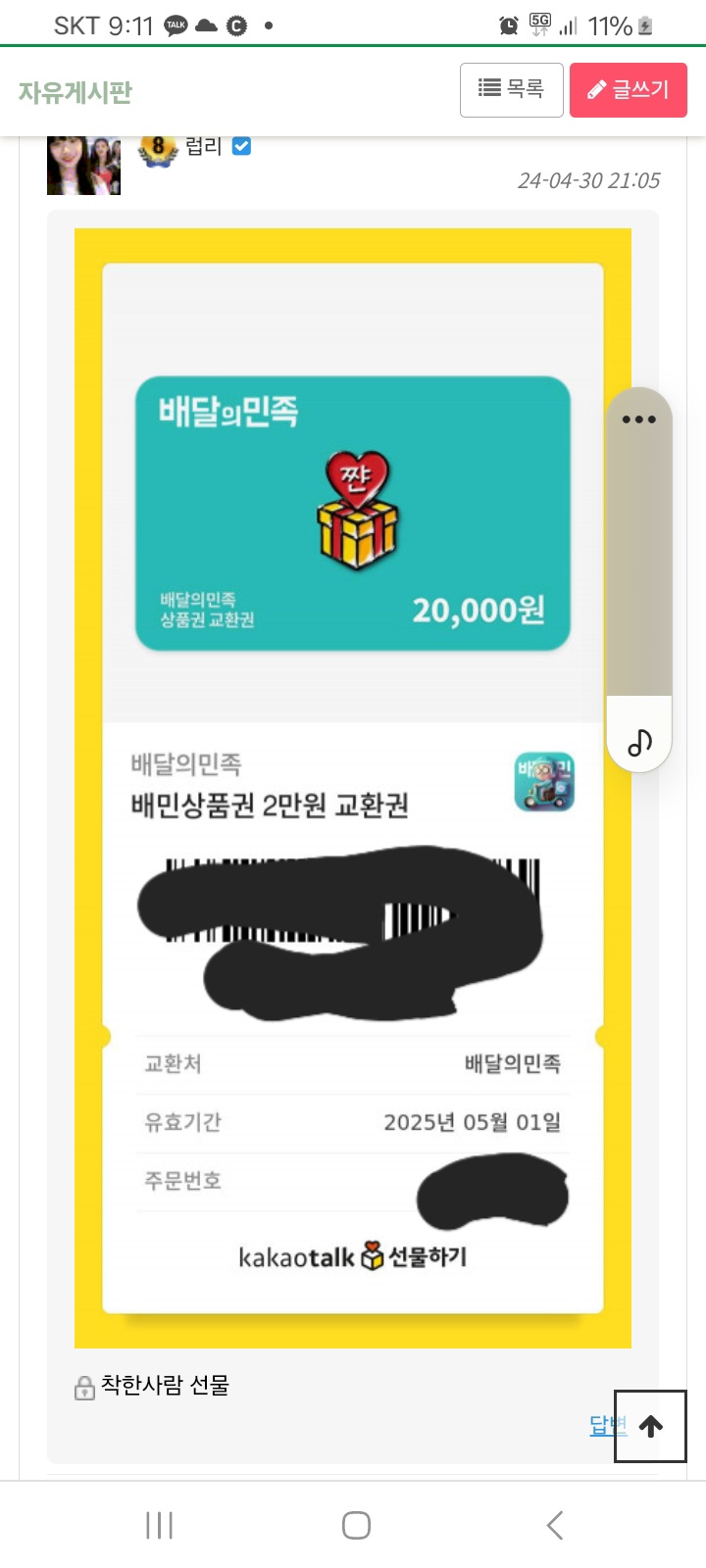Tap the floating music note icon

pos(639,742)
